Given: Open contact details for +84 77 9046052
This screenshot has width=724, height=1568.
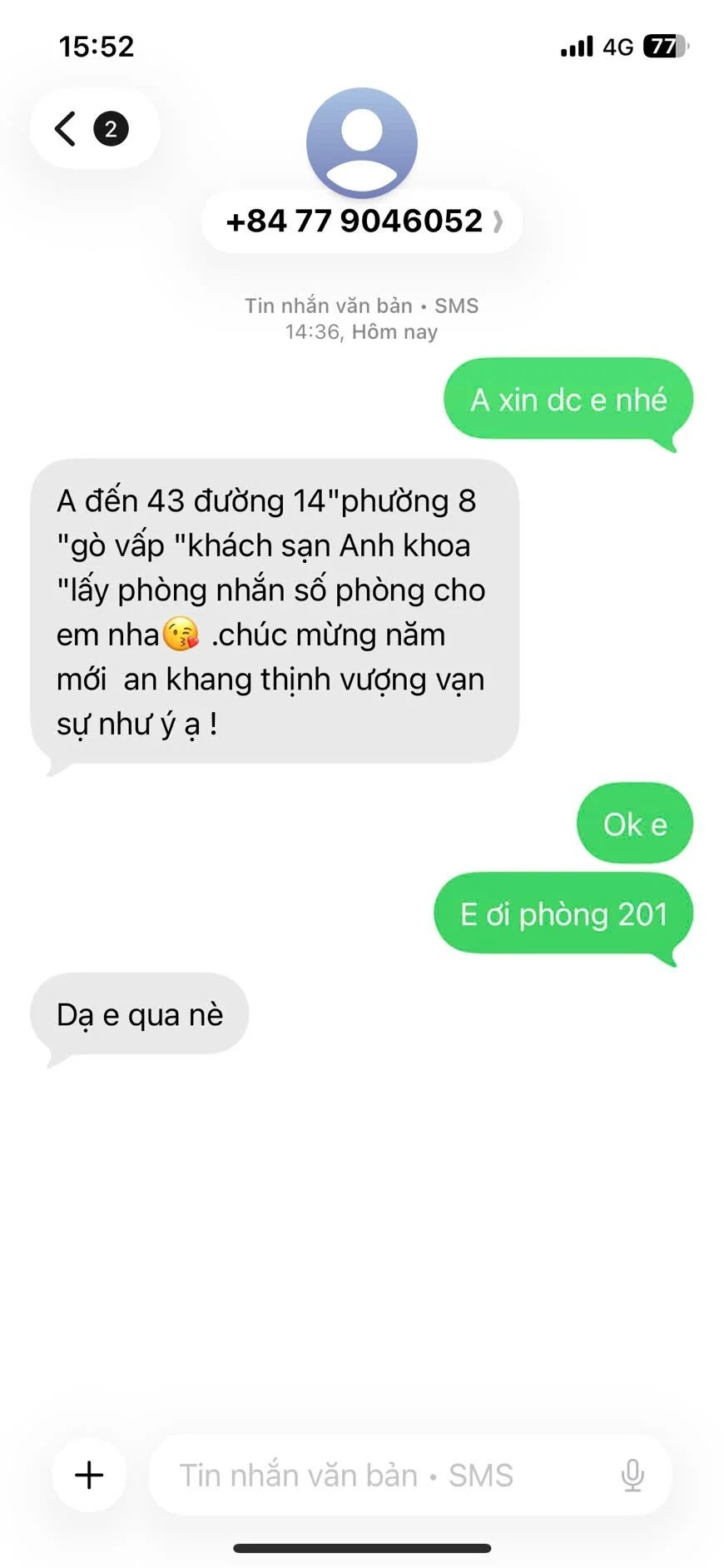Looking at the screenshot, I should (362, 222).
